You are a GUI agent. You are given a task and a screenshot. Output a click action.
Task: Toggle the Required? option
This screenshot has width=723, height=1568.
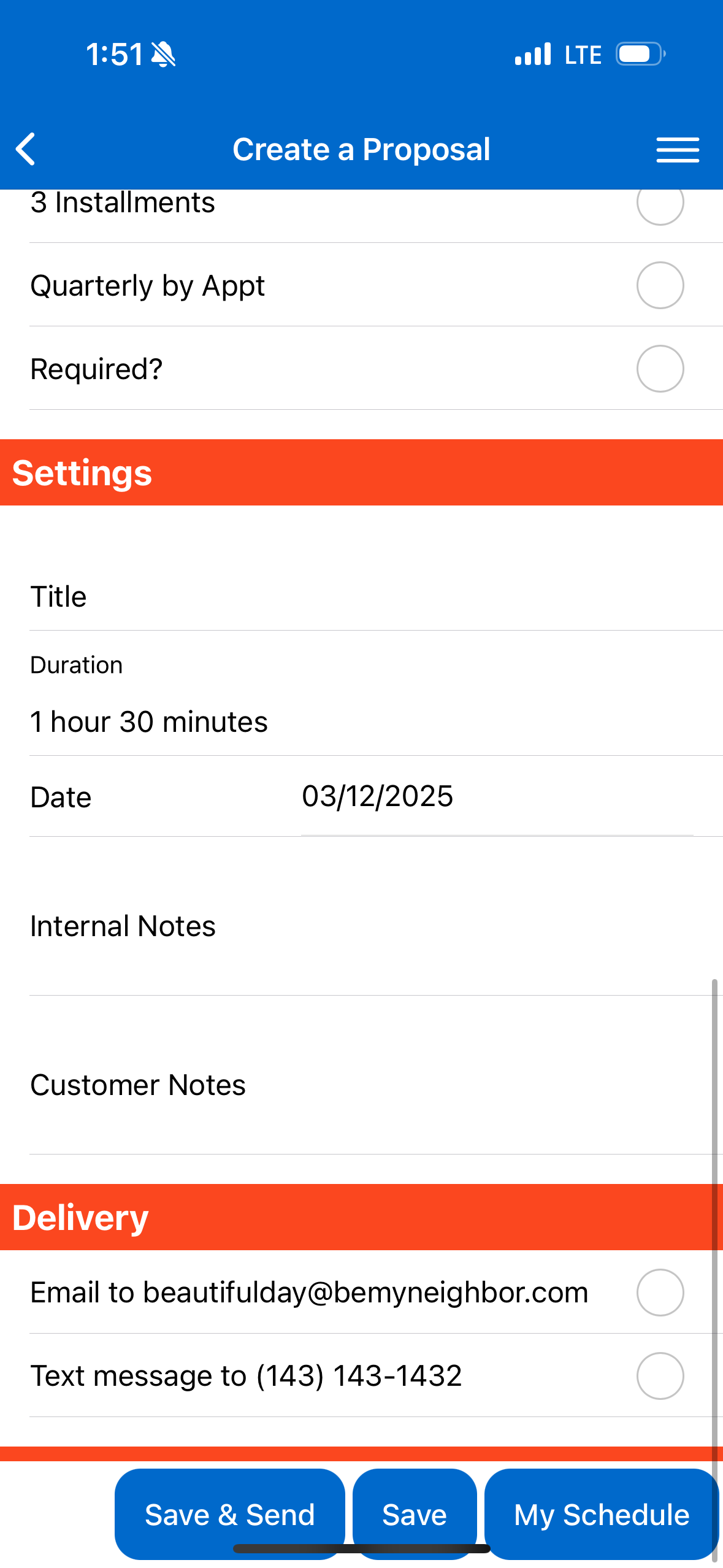click(660, 369)
